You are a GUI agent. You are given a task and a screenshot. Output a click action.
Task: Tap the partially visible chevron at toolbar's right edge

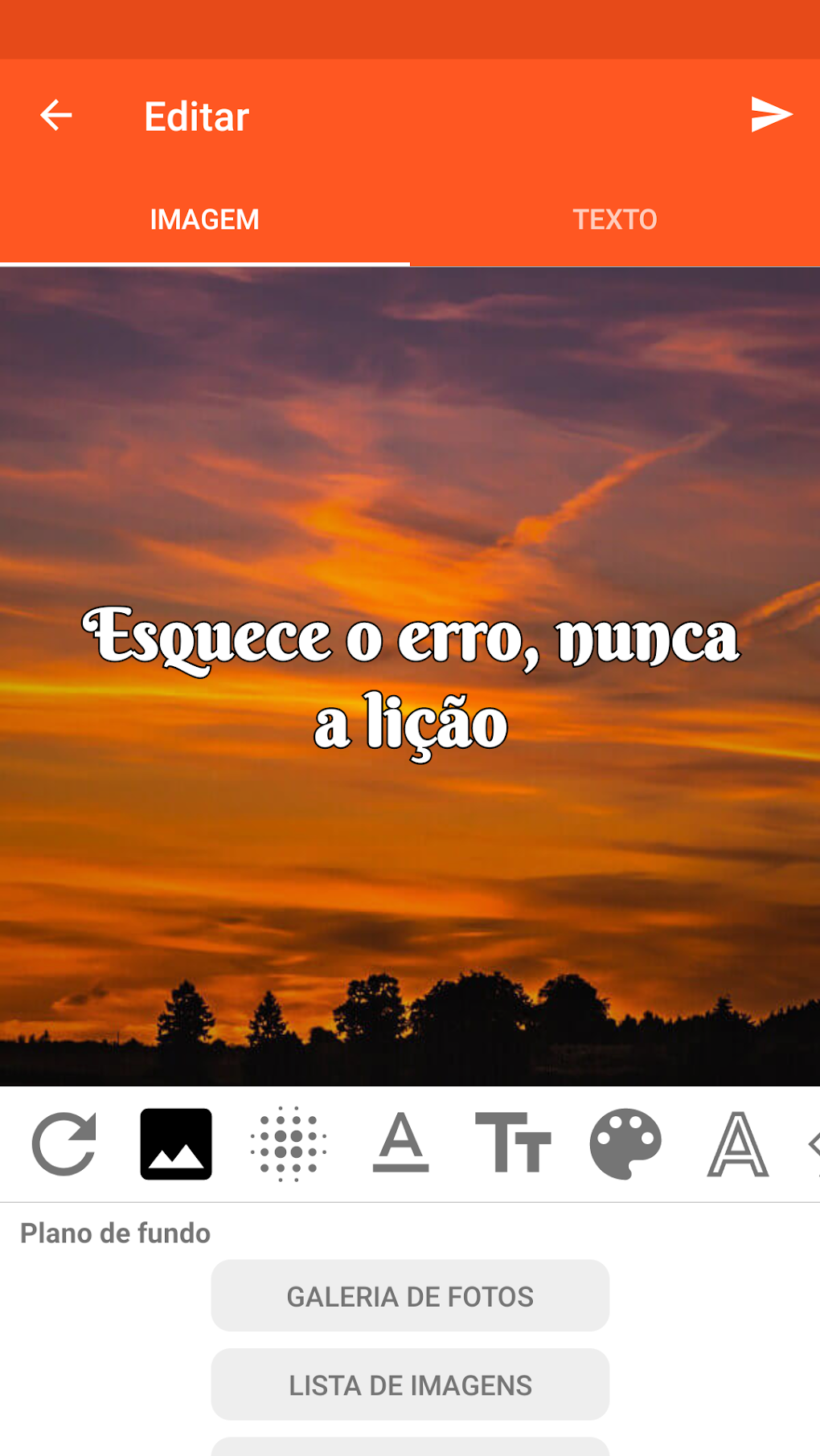point(812,1144)
